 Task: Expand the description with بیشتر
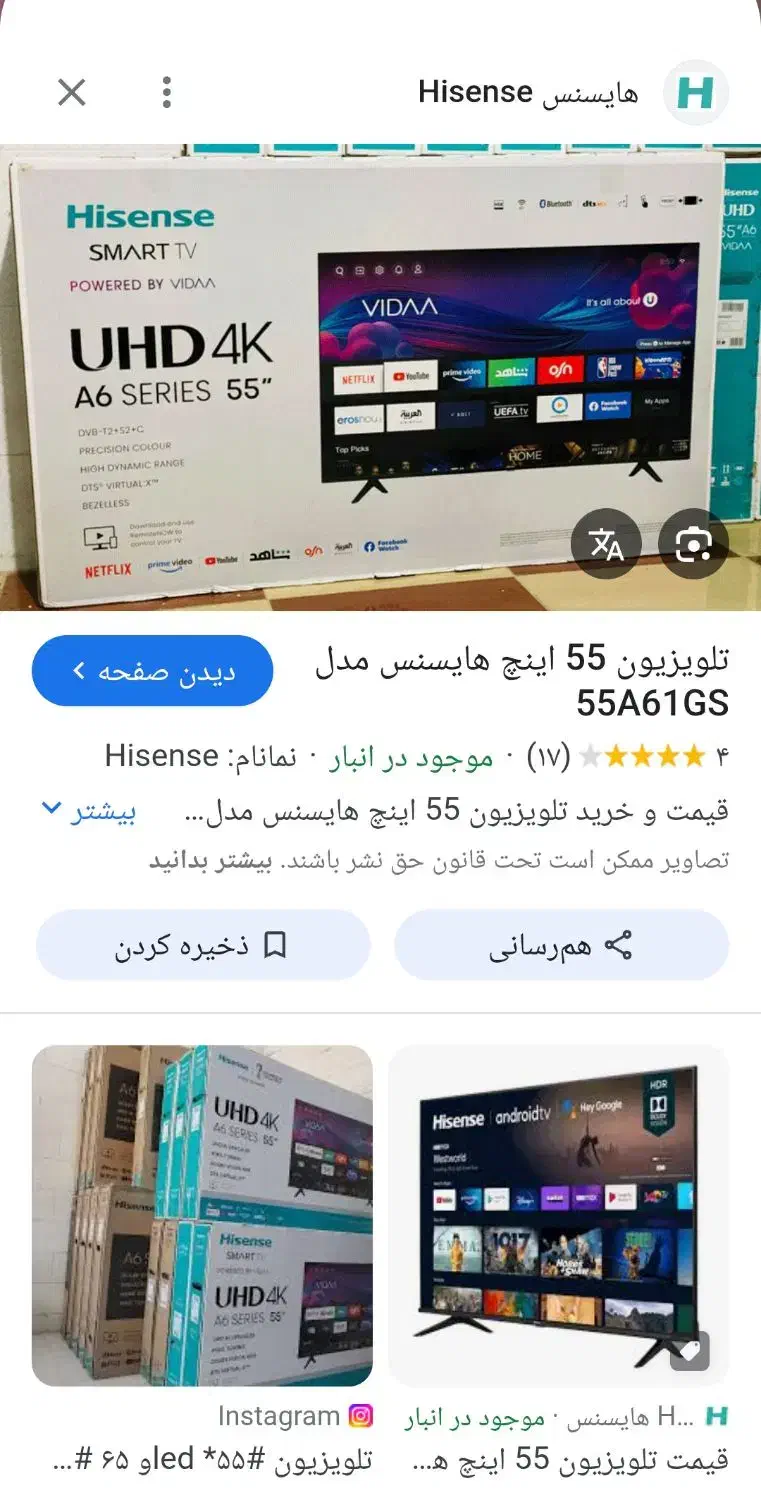[x=88, y=811]
